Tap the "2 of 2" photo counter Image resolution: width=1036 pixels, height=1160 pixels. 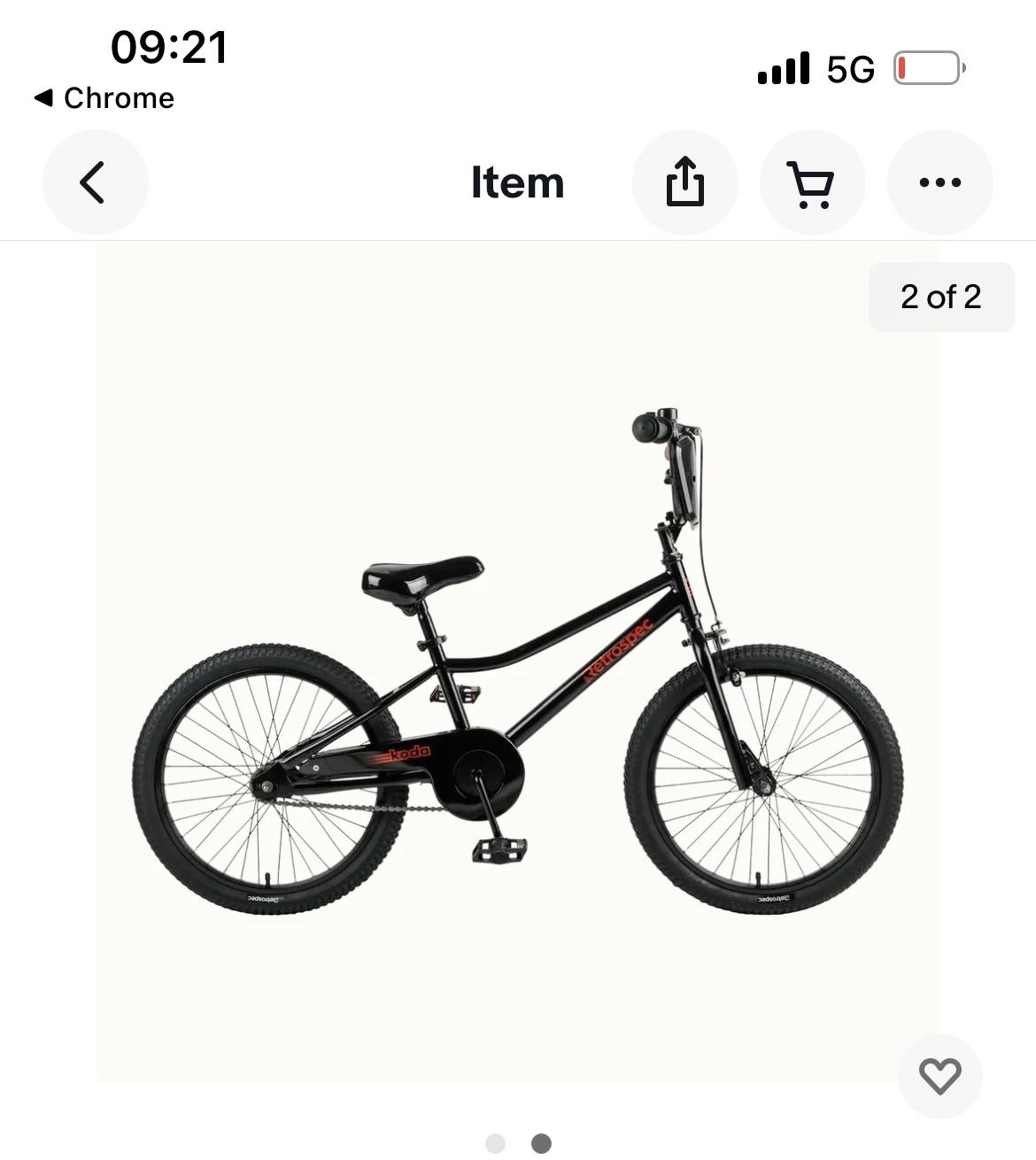point(941,297)
